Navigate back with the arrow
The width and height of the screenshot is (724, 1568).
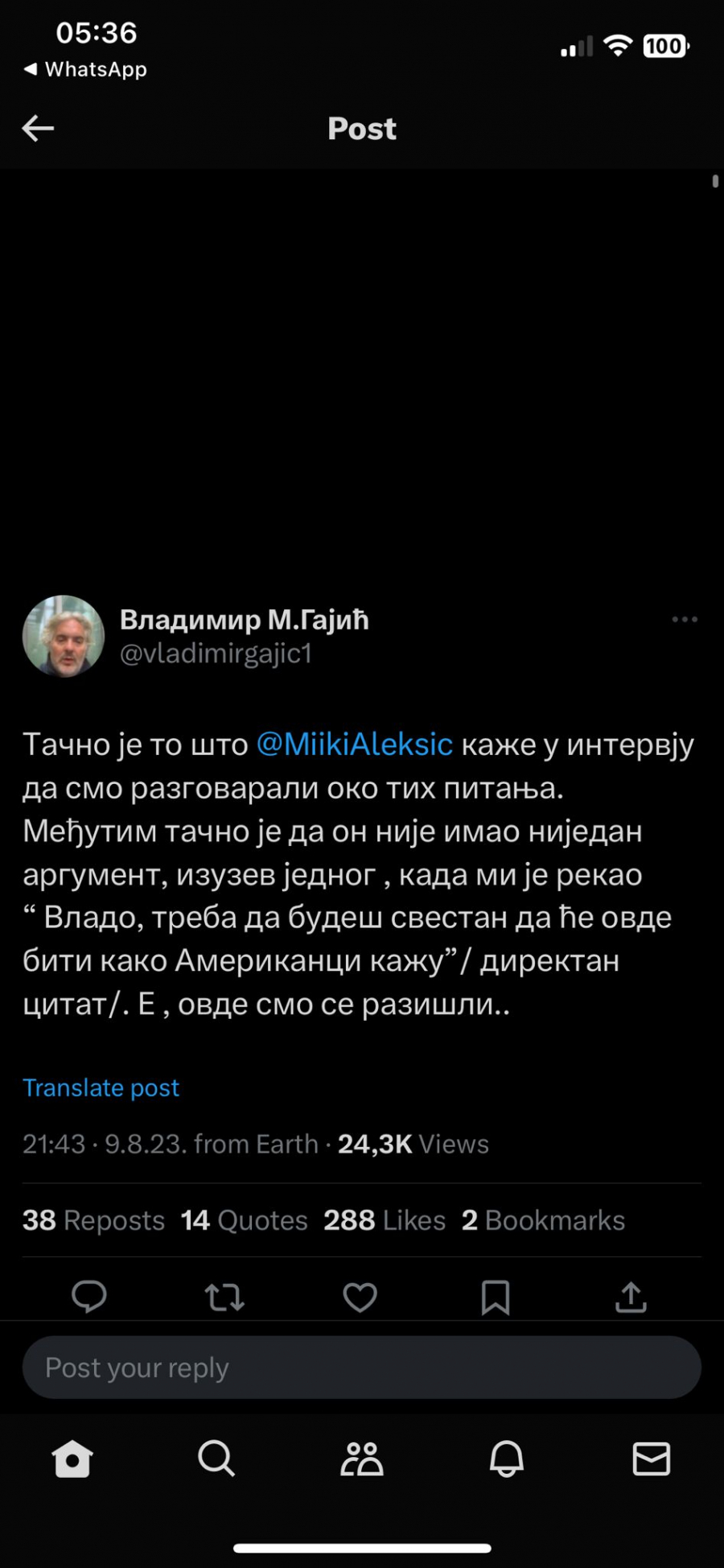coord(38,128)
